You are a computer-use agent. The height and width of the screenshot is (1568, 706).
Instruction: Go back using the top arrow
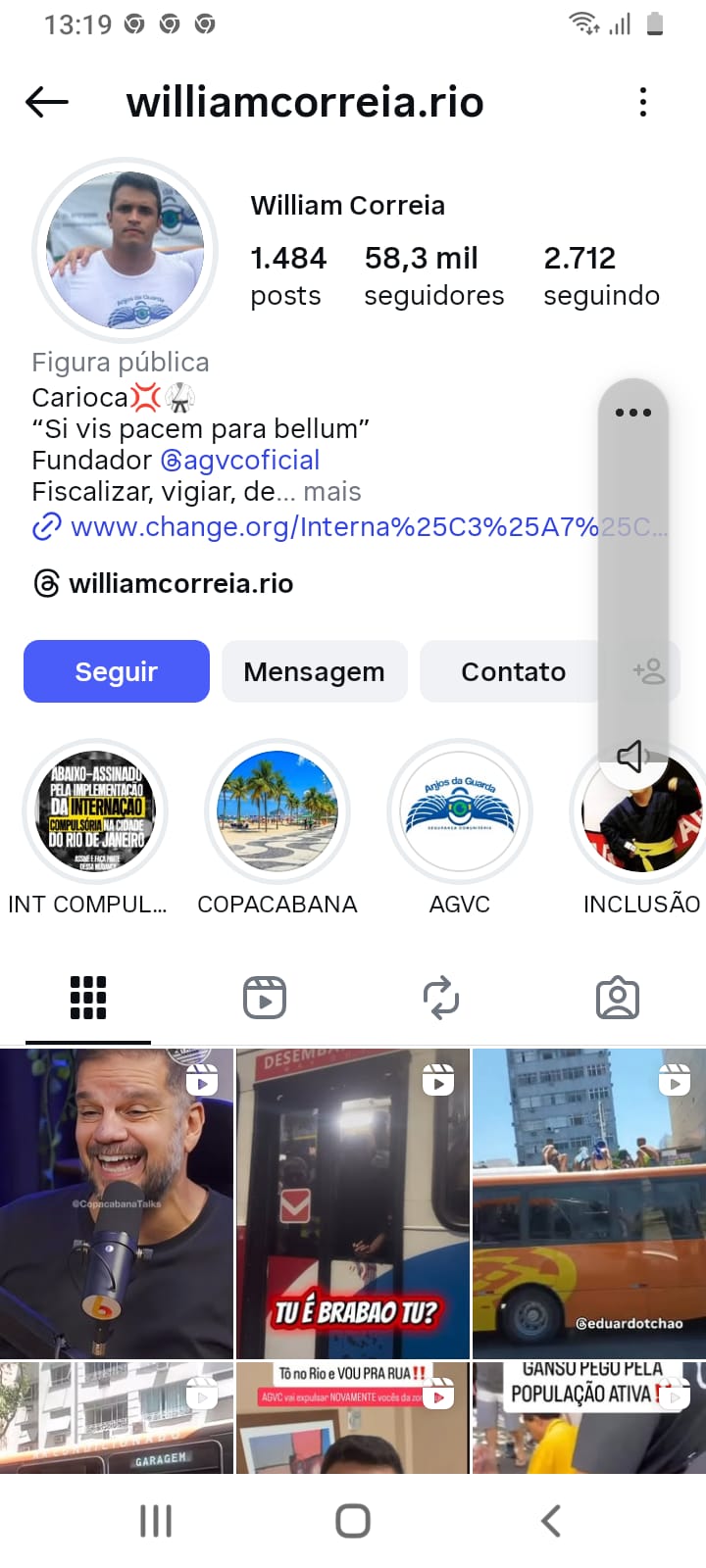[46, 102]
